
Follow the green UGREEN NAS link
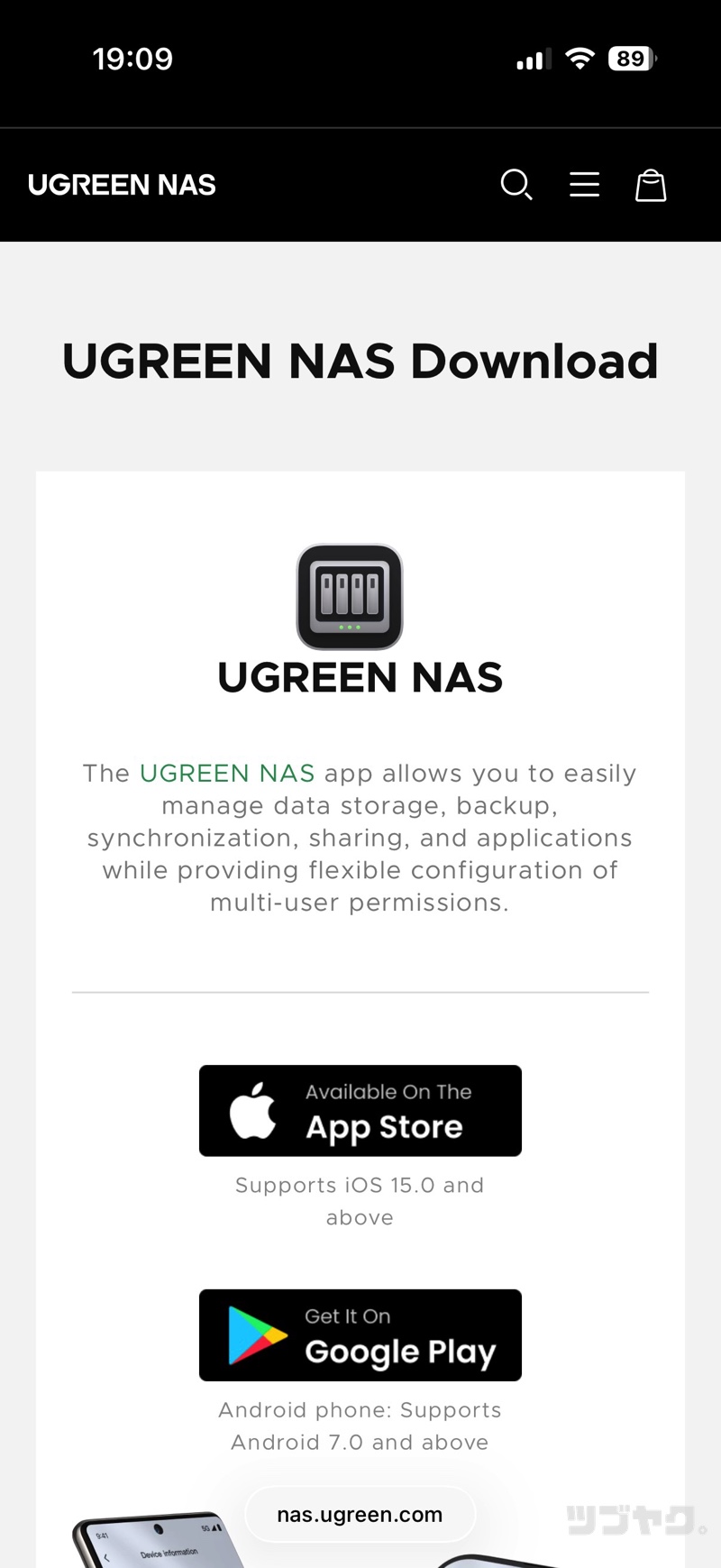coord(227,774)
